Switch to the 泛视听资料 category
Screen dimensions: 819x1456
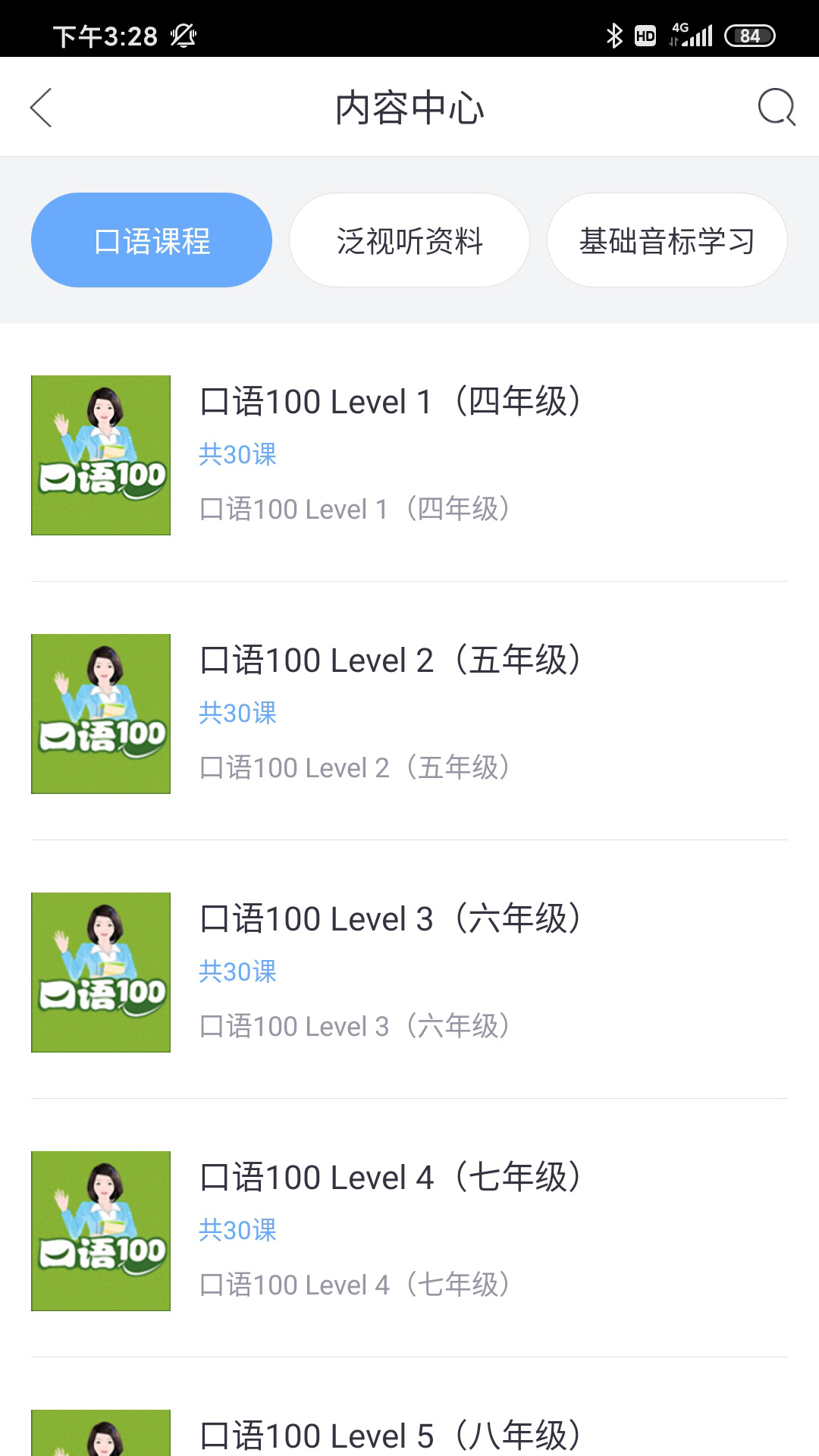click(x=409, y=239)
